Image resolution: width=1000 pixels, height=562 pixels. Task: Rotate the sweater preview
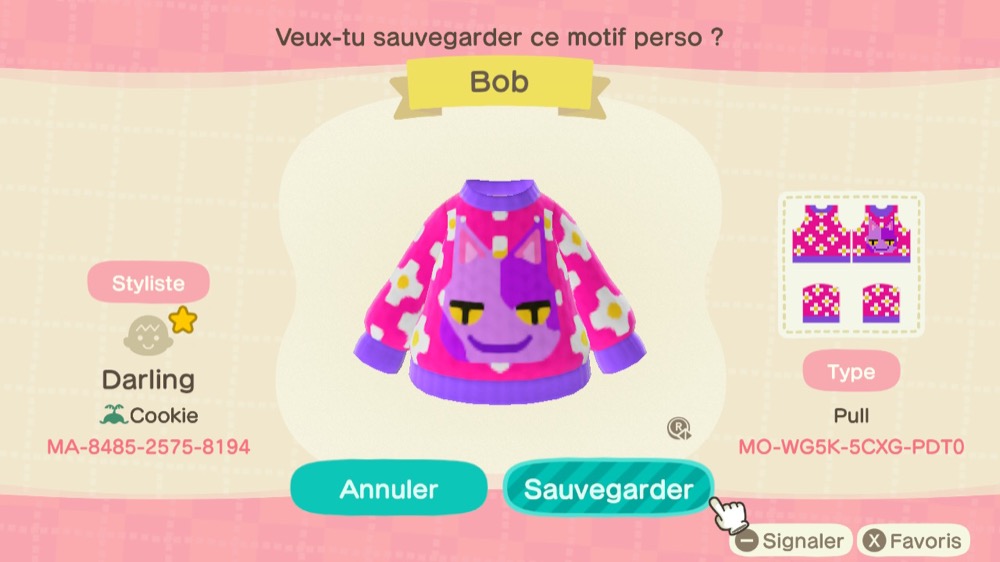pos(680,429)
